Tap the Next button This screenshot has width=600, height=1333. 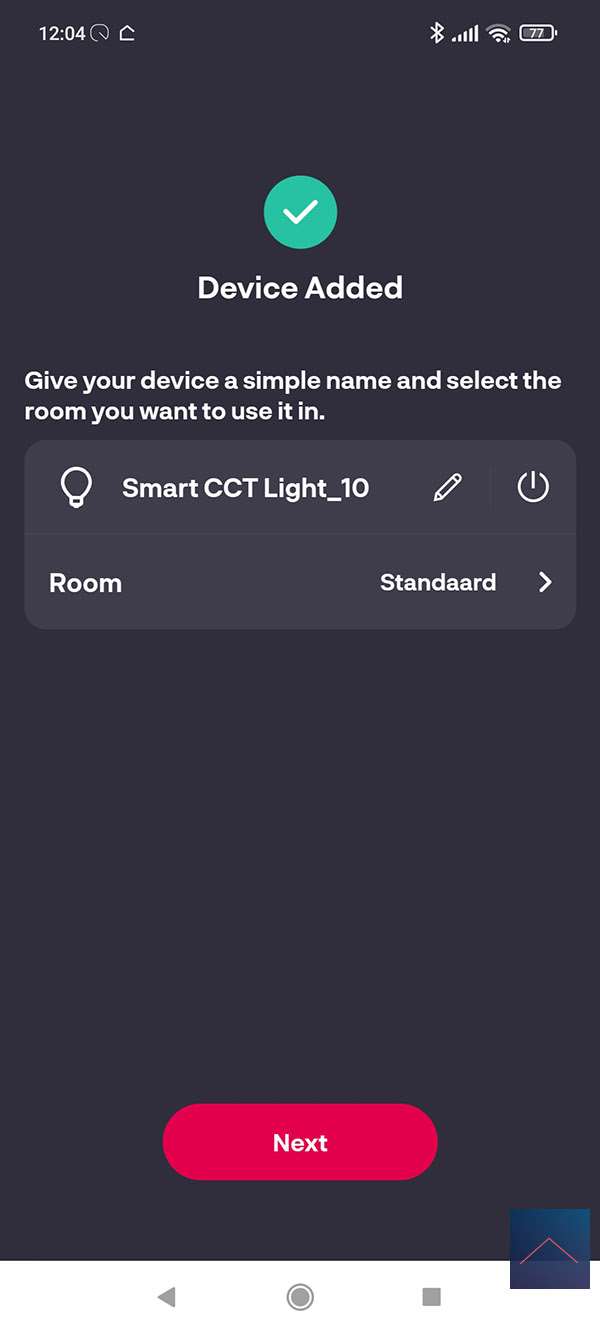(300, 1142)
